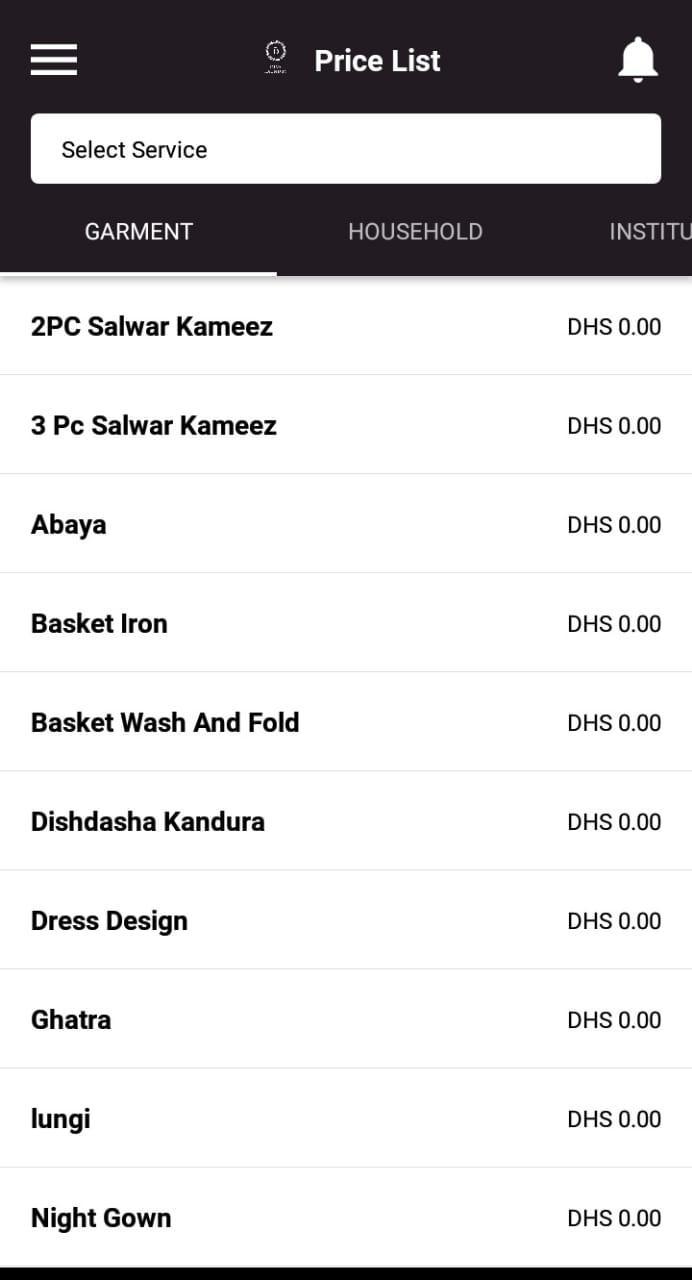
Task: Select the Abaya item
Action: pyautogui.click(x=346, y=524)
